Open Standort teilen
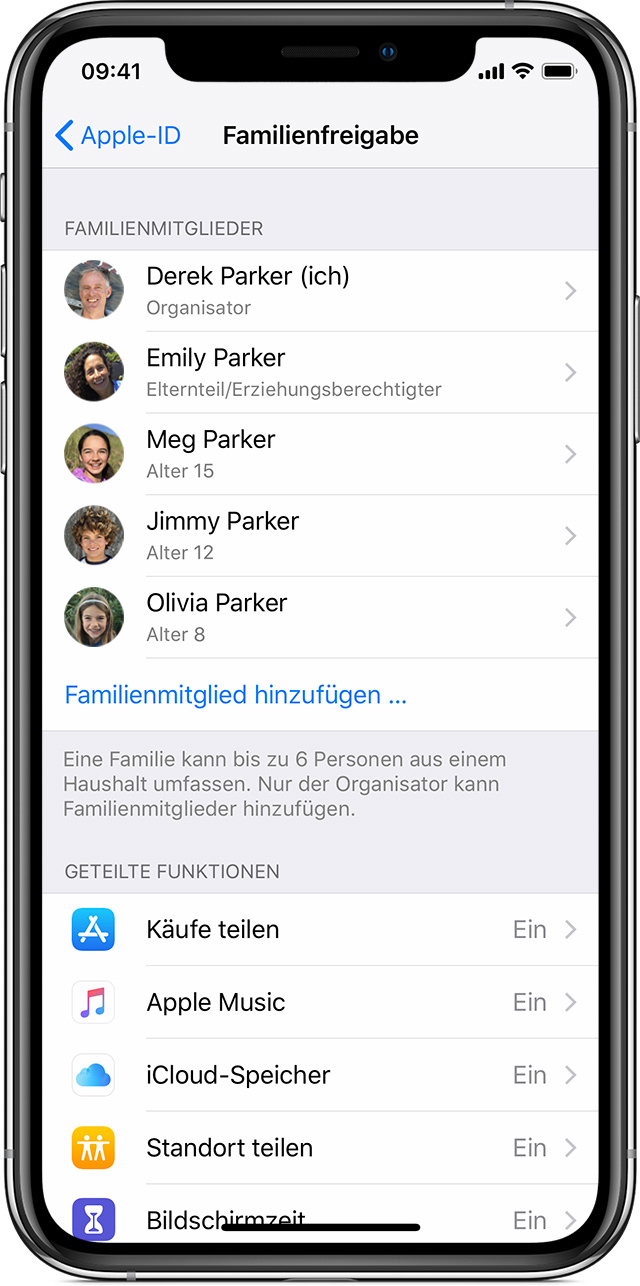640x1286 pixels. click(x=320, y=1148)
